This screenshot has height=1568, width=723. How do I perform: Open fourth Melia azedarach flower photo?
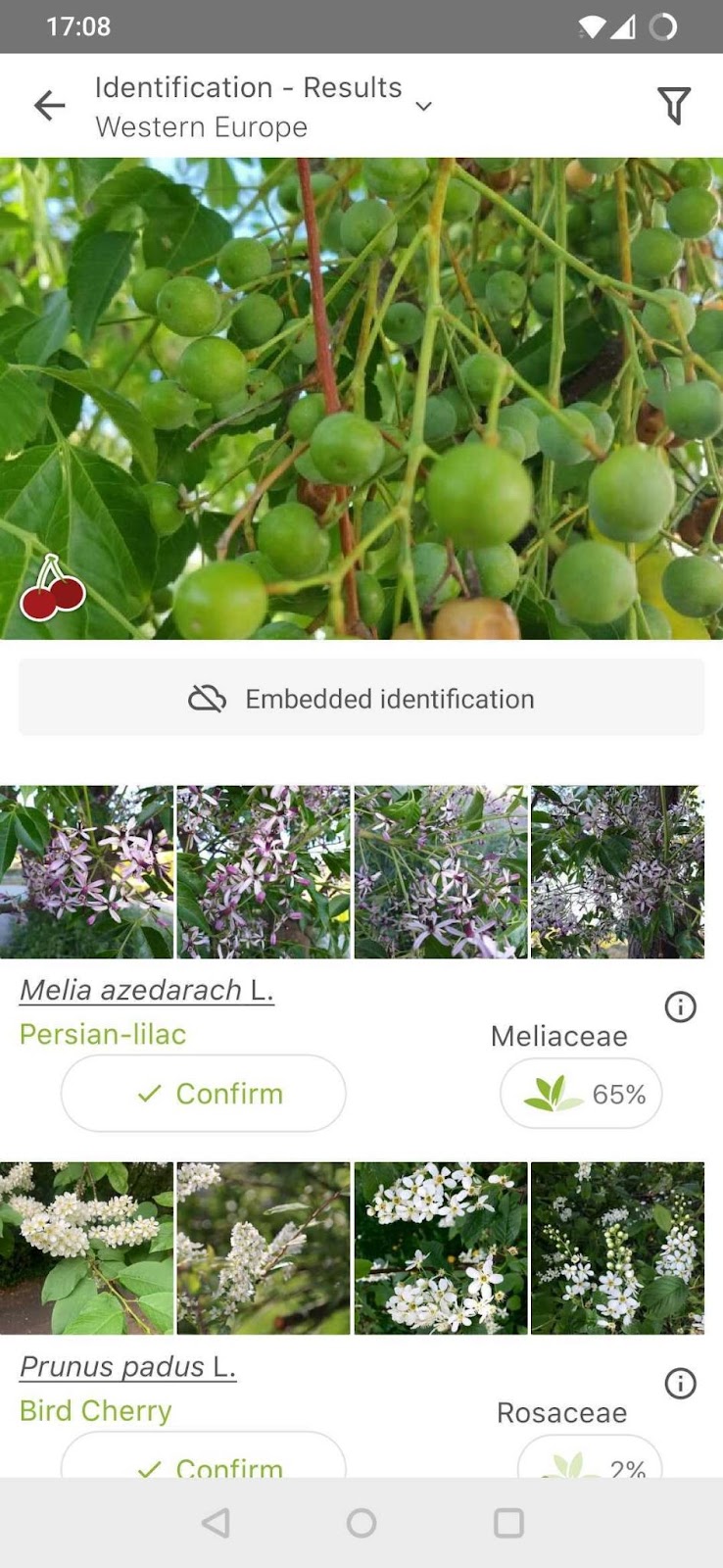click(x=617, y=871)
